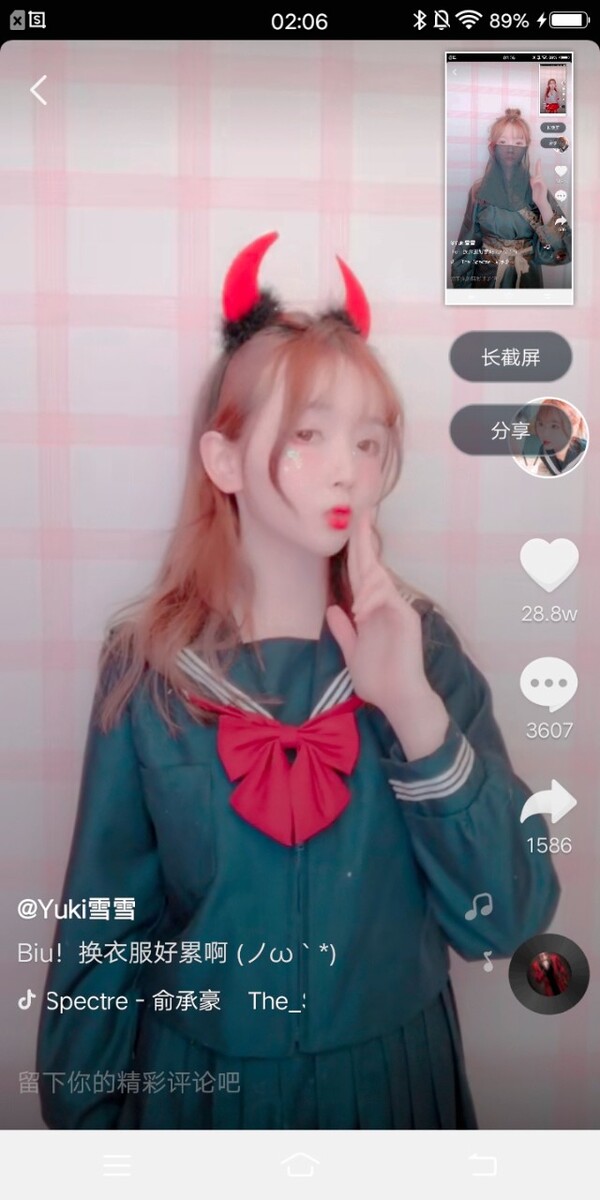This screenshot has height=1200, width=600.
Task: Open the @Yuki雪雪 profile link
Action: pyautogui.click(x=77, y=909)
